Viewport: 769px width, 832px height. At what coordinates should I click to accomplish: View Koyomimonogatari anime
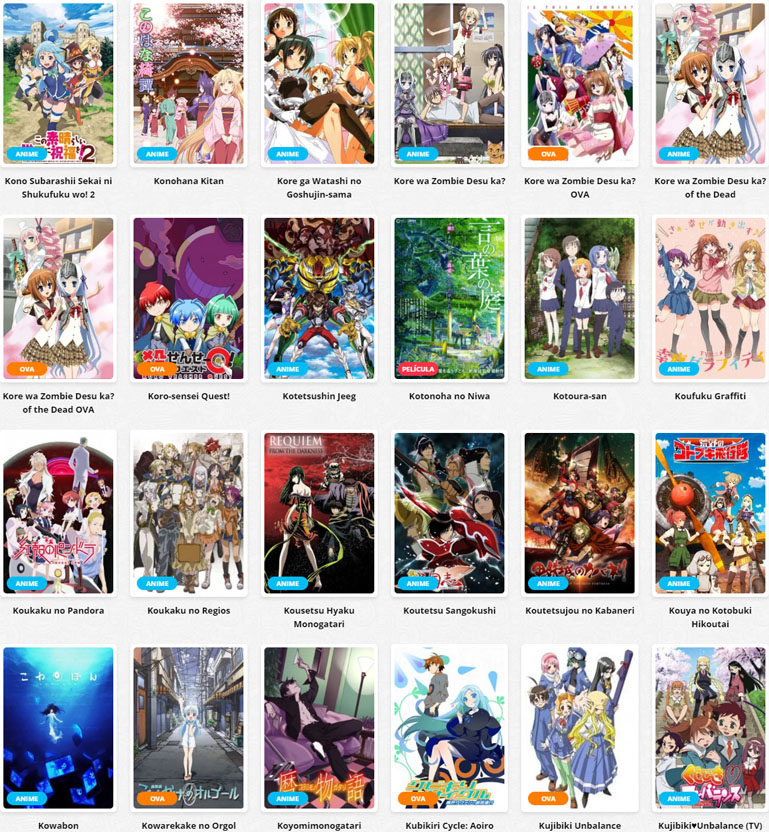click(x=319, y=727)
